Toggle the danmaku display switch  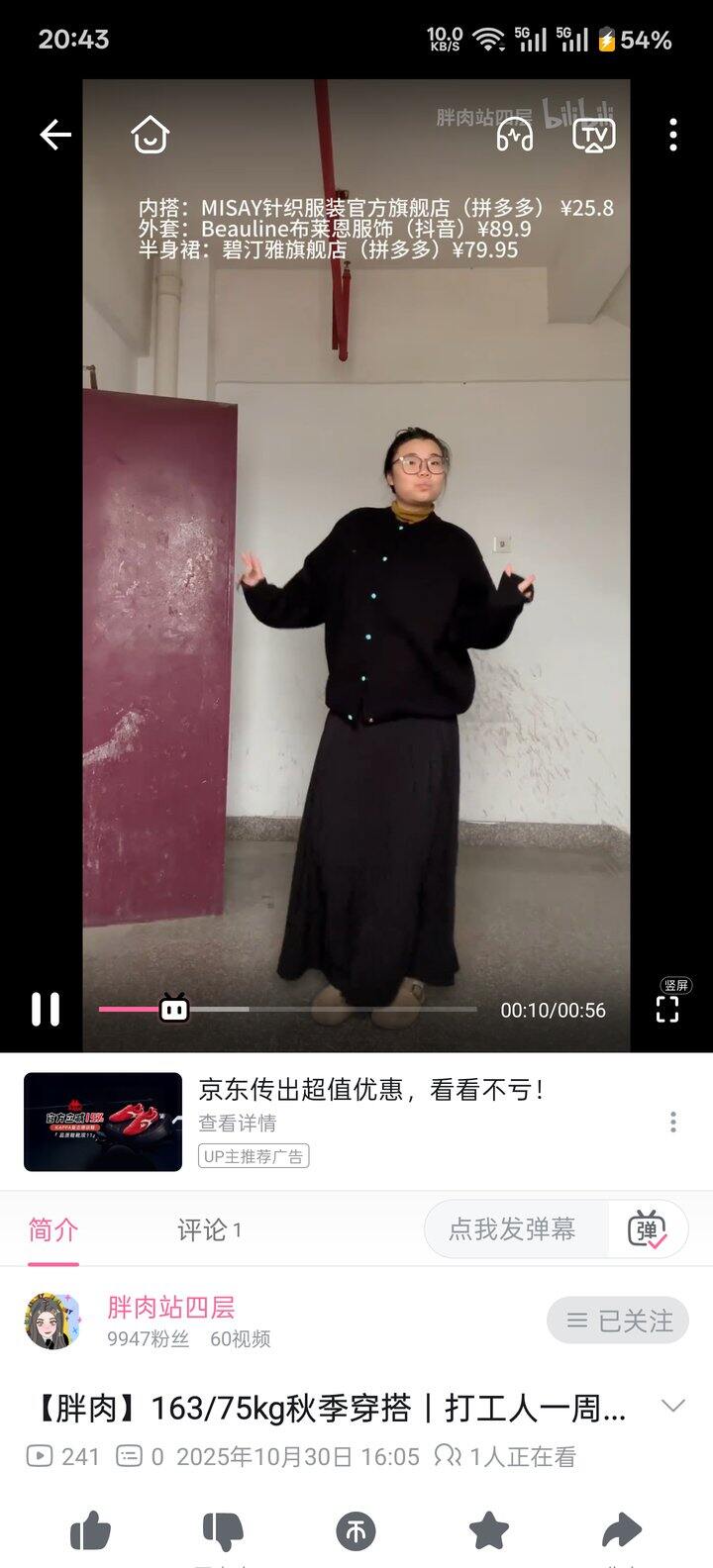click(x=648, y=1229)
